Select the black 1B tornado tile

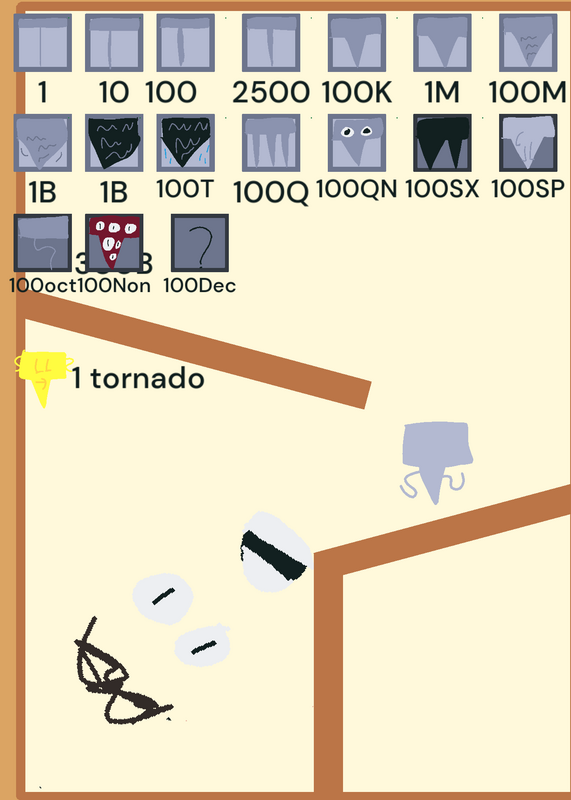point(114,143)
